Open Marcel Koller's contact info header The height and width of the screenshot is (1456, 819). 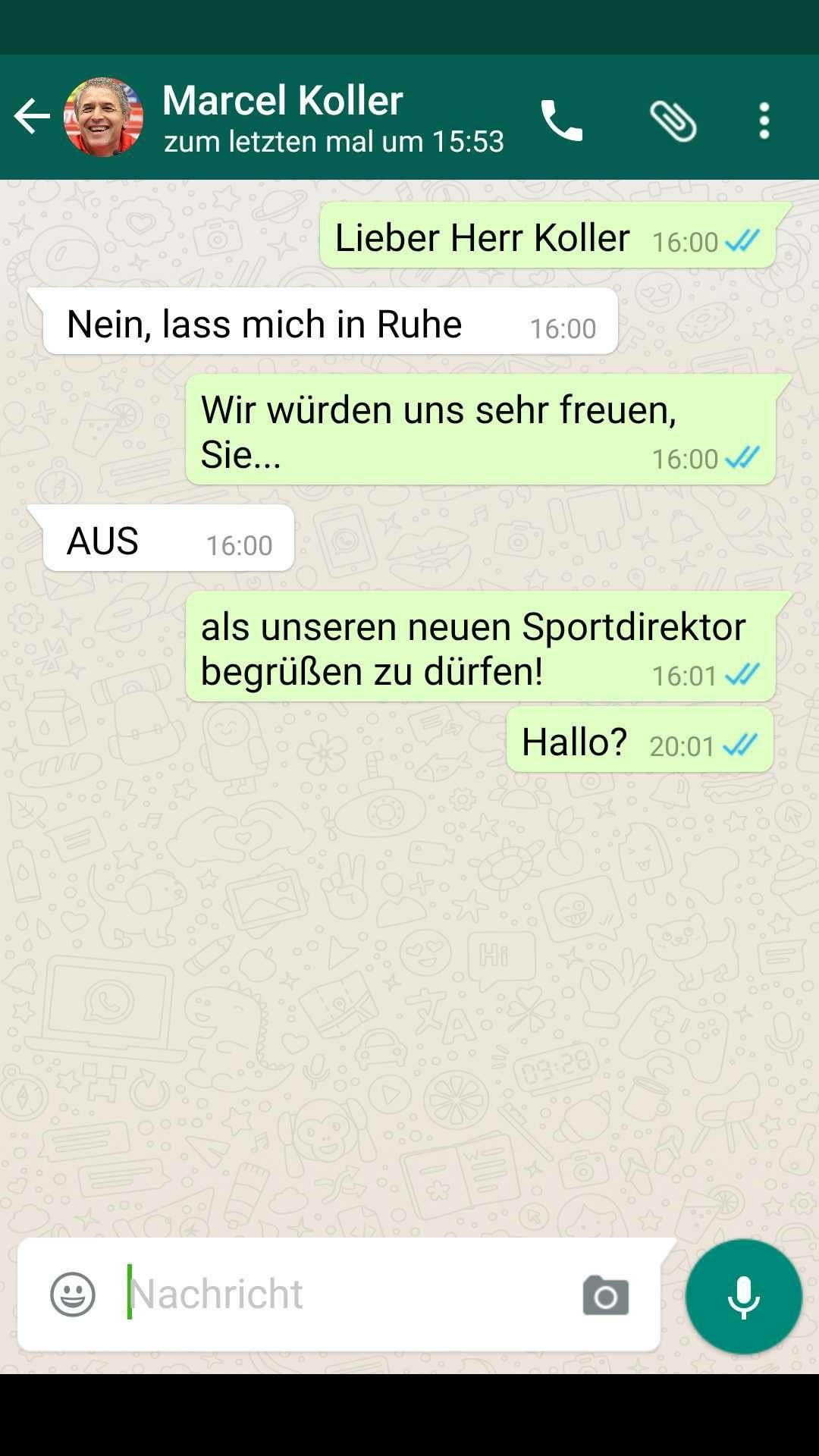tap(333, 118)
